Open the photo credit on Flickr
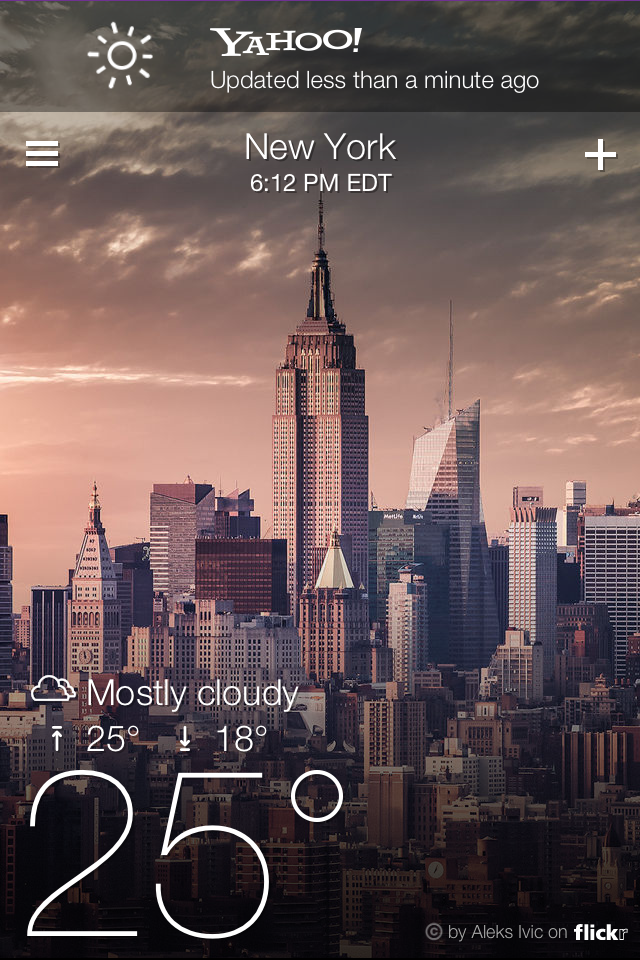This screenshot has height=960, width=640. click(527, 932)
